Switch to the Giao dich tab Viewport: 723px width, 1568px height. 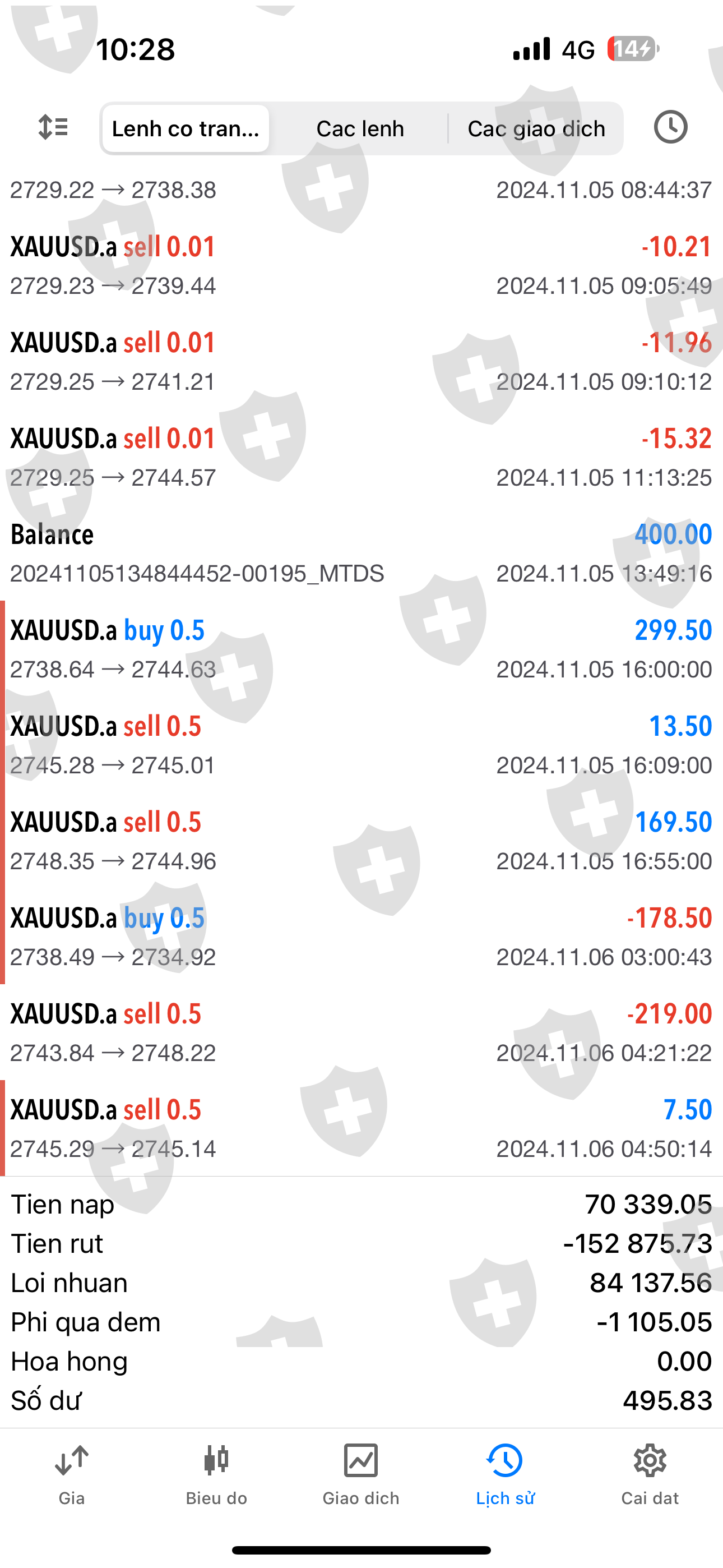coord(361,1474)
